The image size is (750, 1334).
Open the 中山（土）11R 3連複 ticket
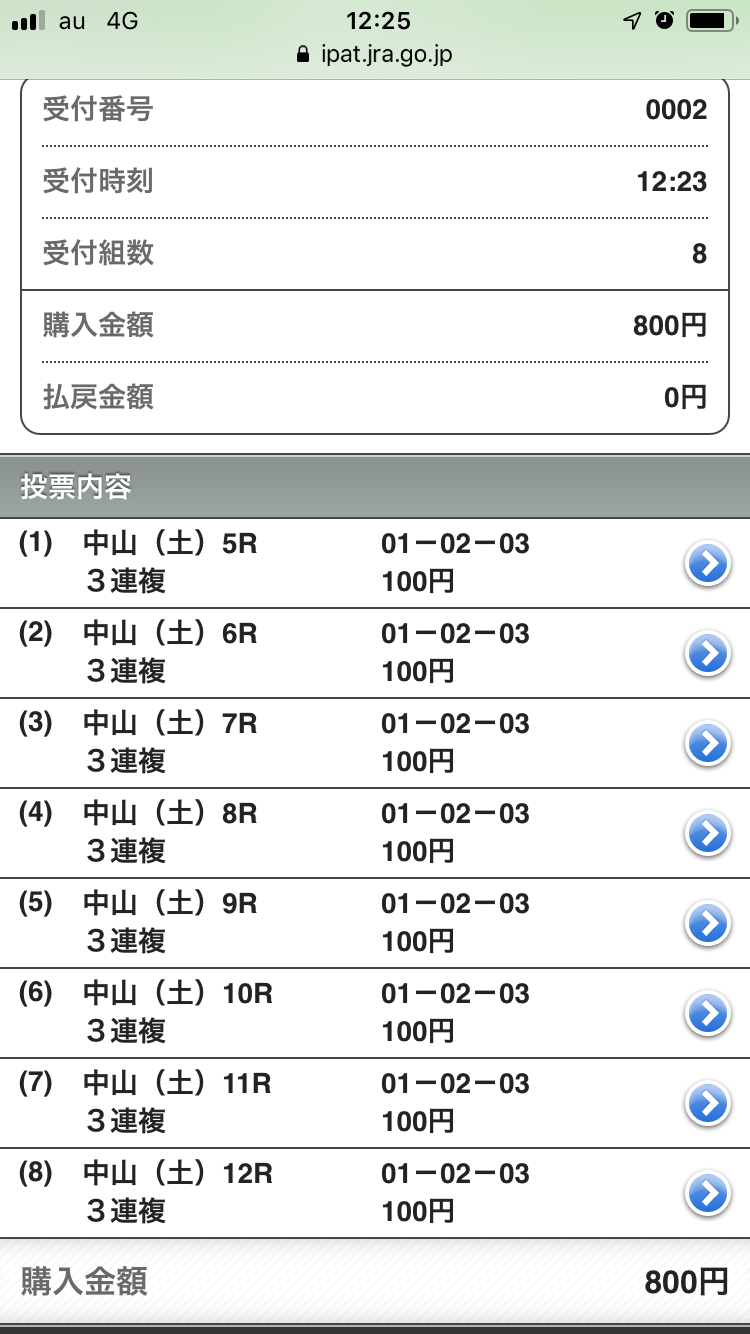707,1104
